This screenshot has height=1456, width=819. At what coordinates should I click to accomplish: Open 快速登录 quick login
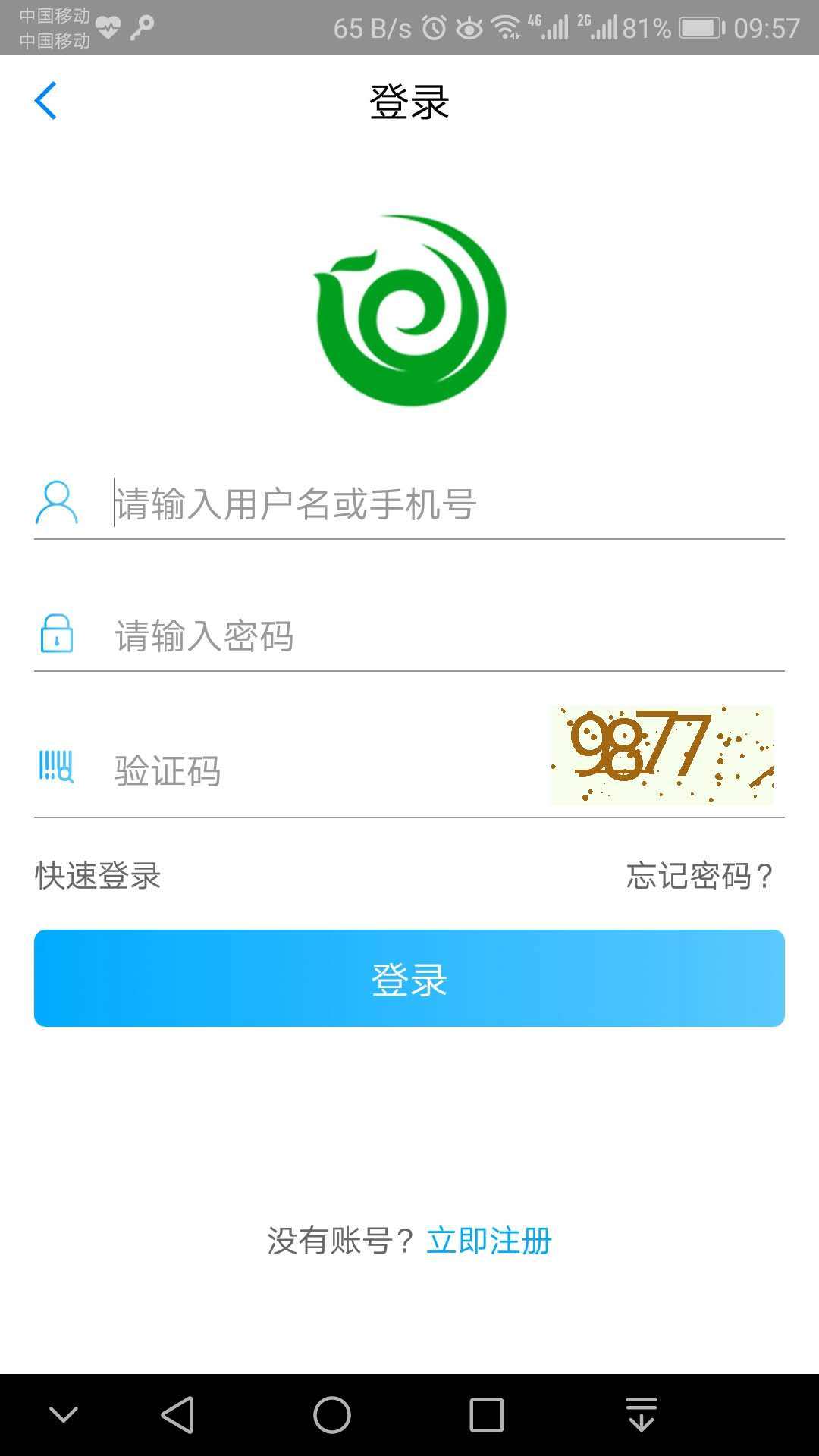[x=98, y=876]
